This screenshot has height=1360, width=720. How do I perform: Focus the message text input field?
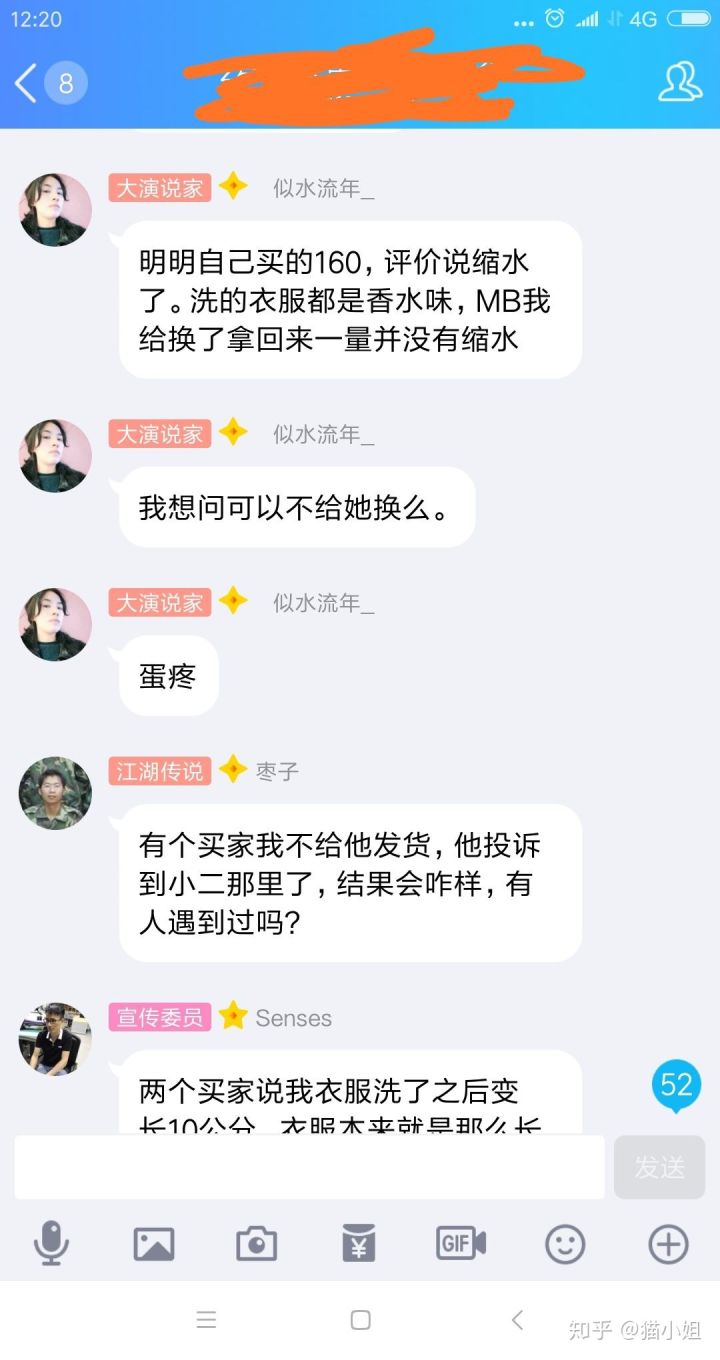pyautogui.click(x=309, y=1166)
